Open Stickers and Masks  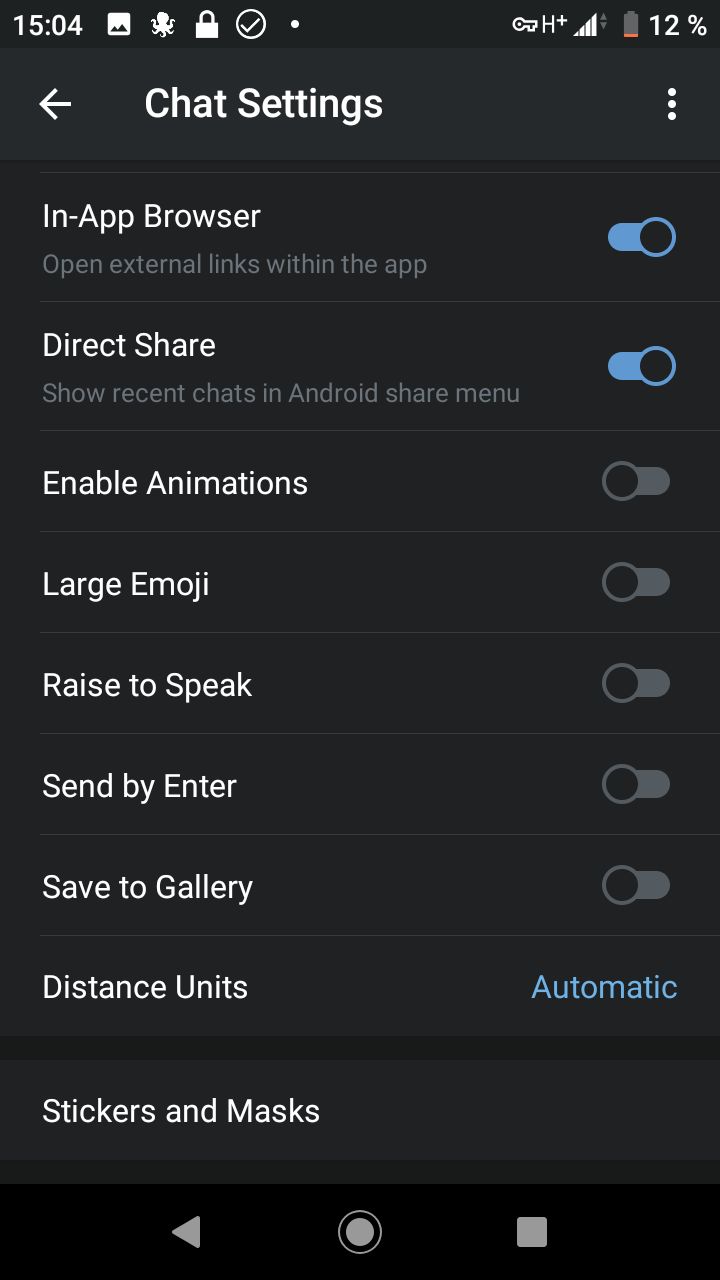pyautogui.click(x=360, y=1110)
